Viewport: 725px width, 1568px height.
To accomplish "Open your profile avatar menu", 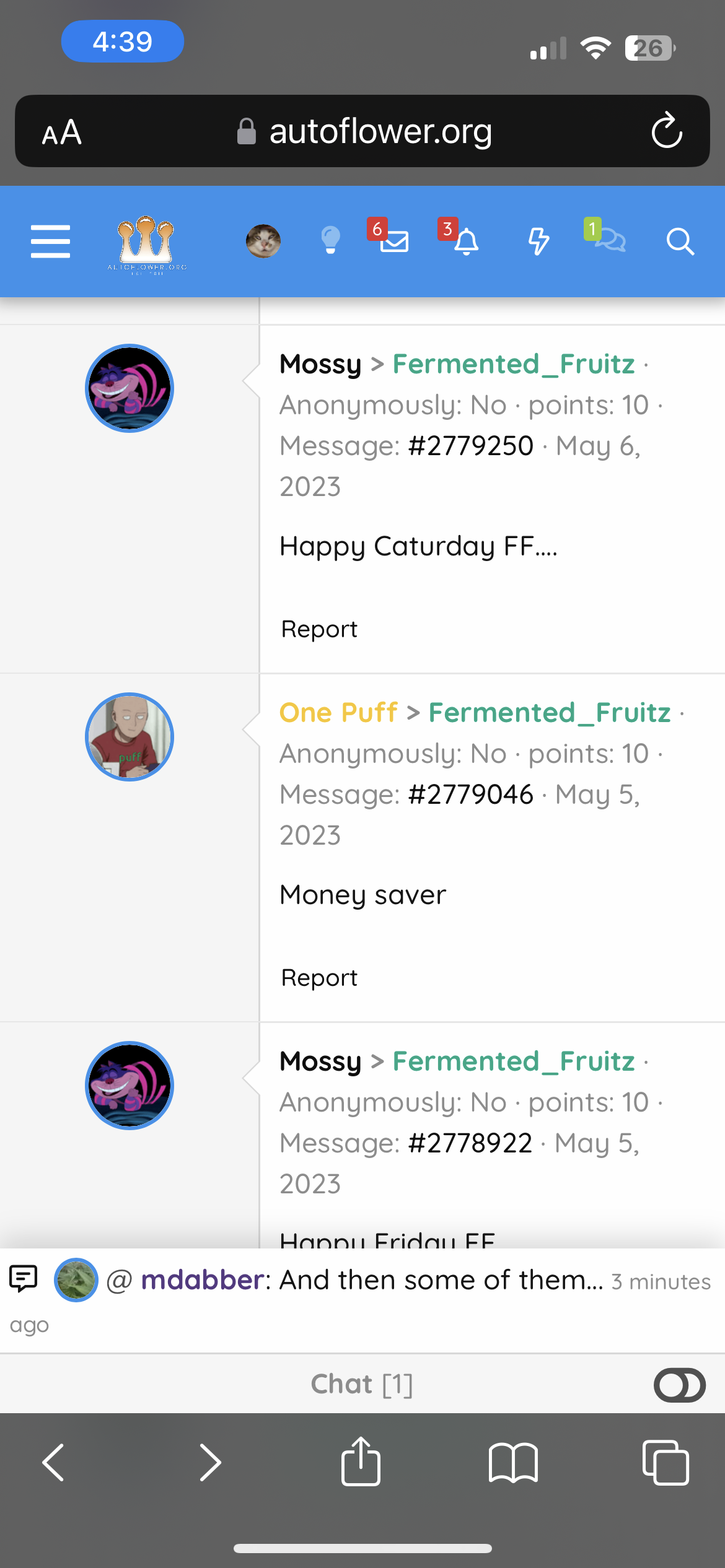I will 263,241.
